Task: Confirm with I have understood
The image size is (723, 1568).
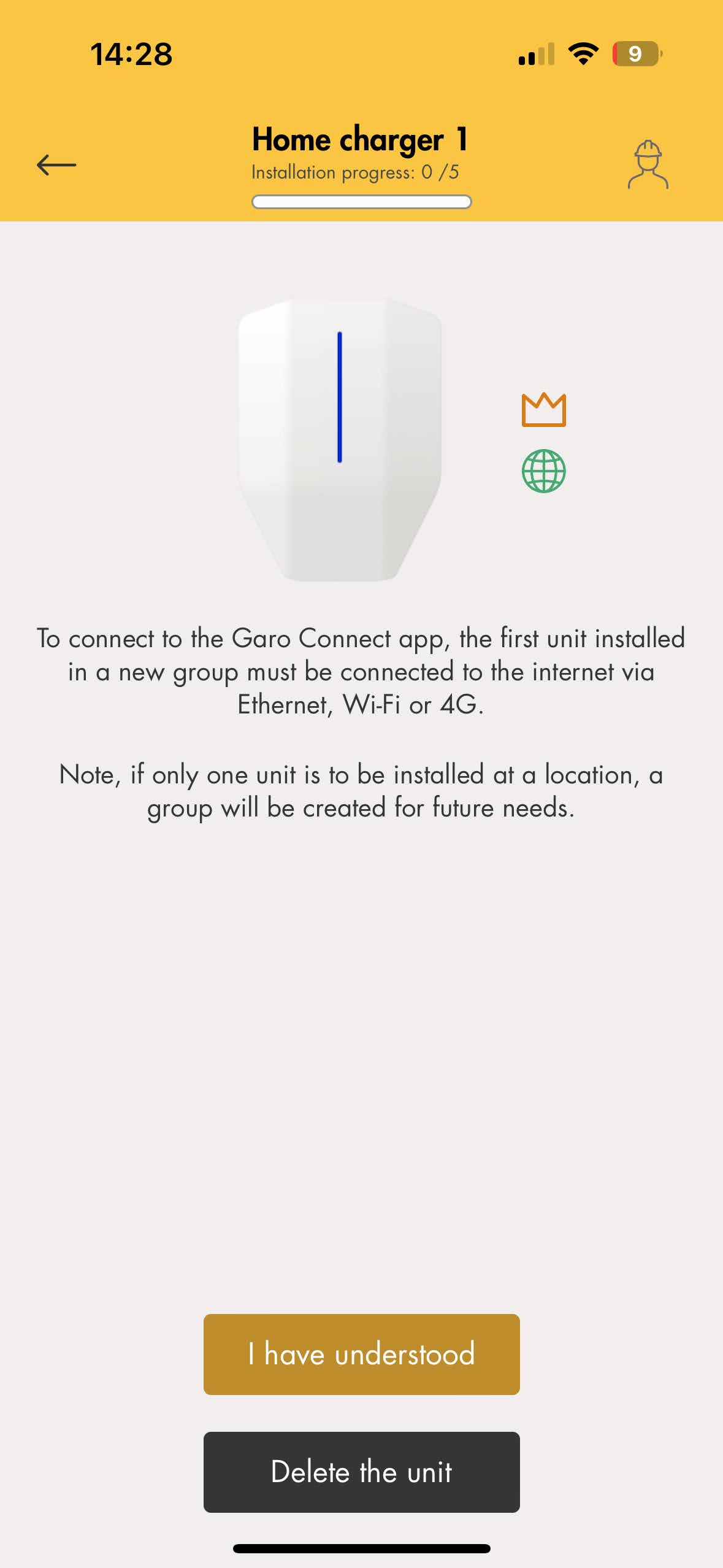Action: pyautogui.click(x=361, y=1354)
